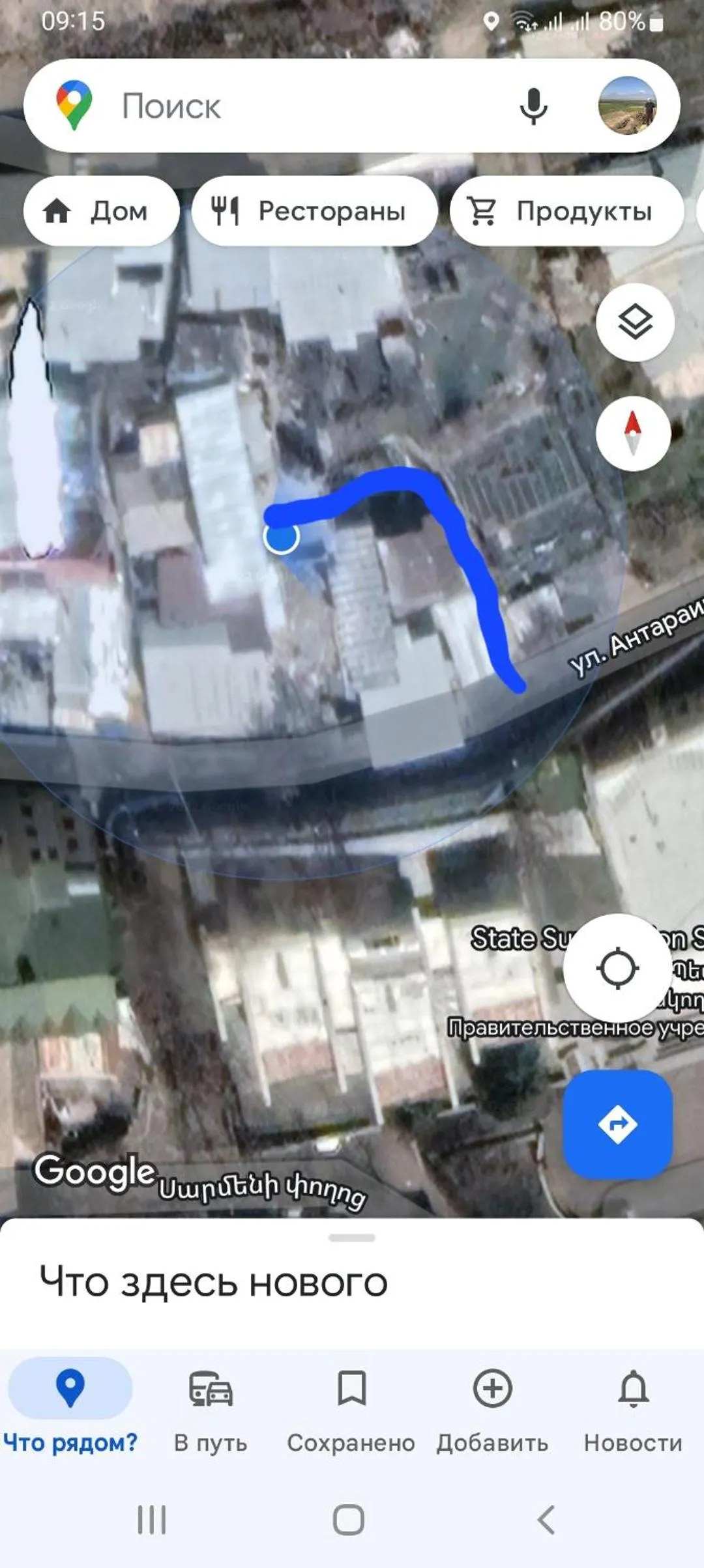Tap the Поиск search field
Screen dimensions: 704x1568
pos(293,106)
